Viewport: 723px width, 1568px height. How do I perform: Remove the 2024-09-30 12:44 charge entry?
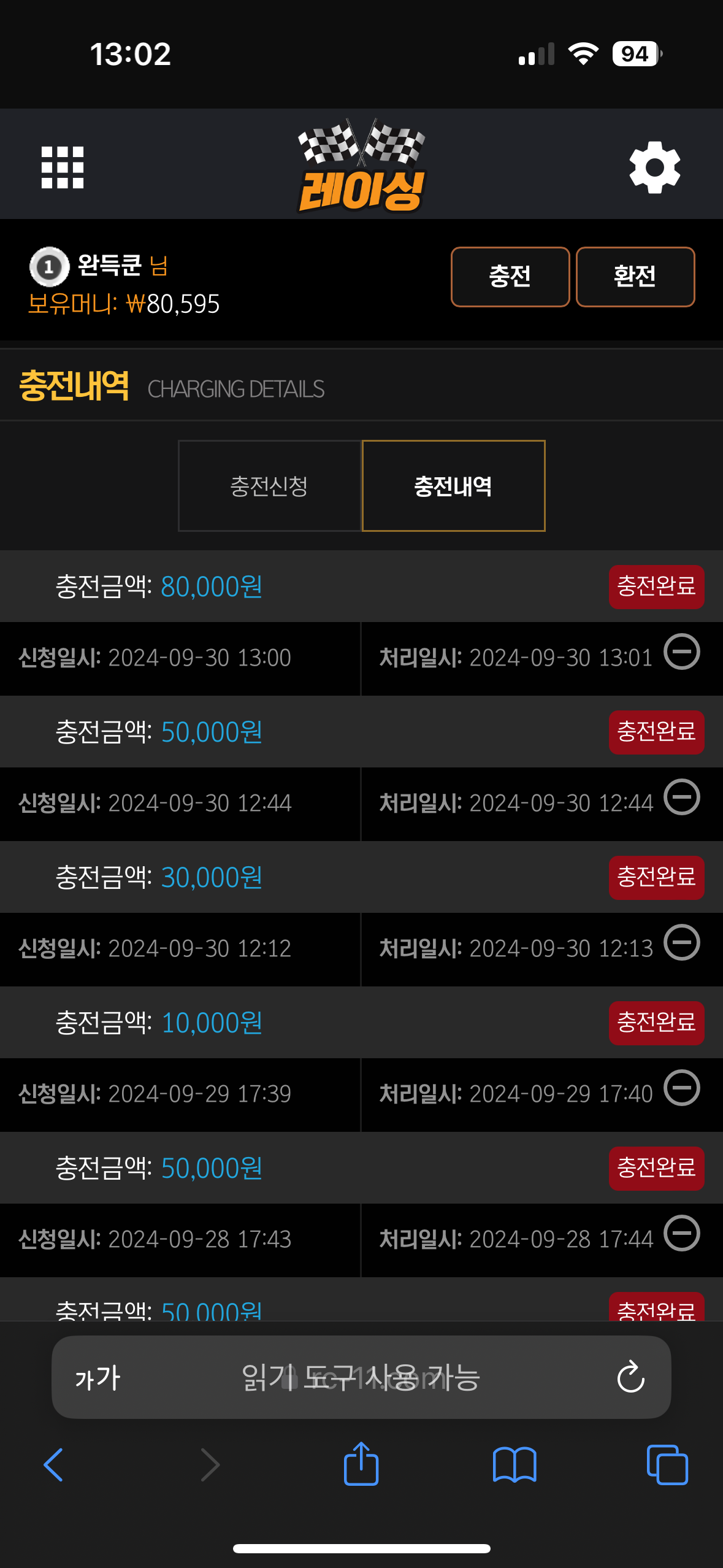[x=682, y=797]
